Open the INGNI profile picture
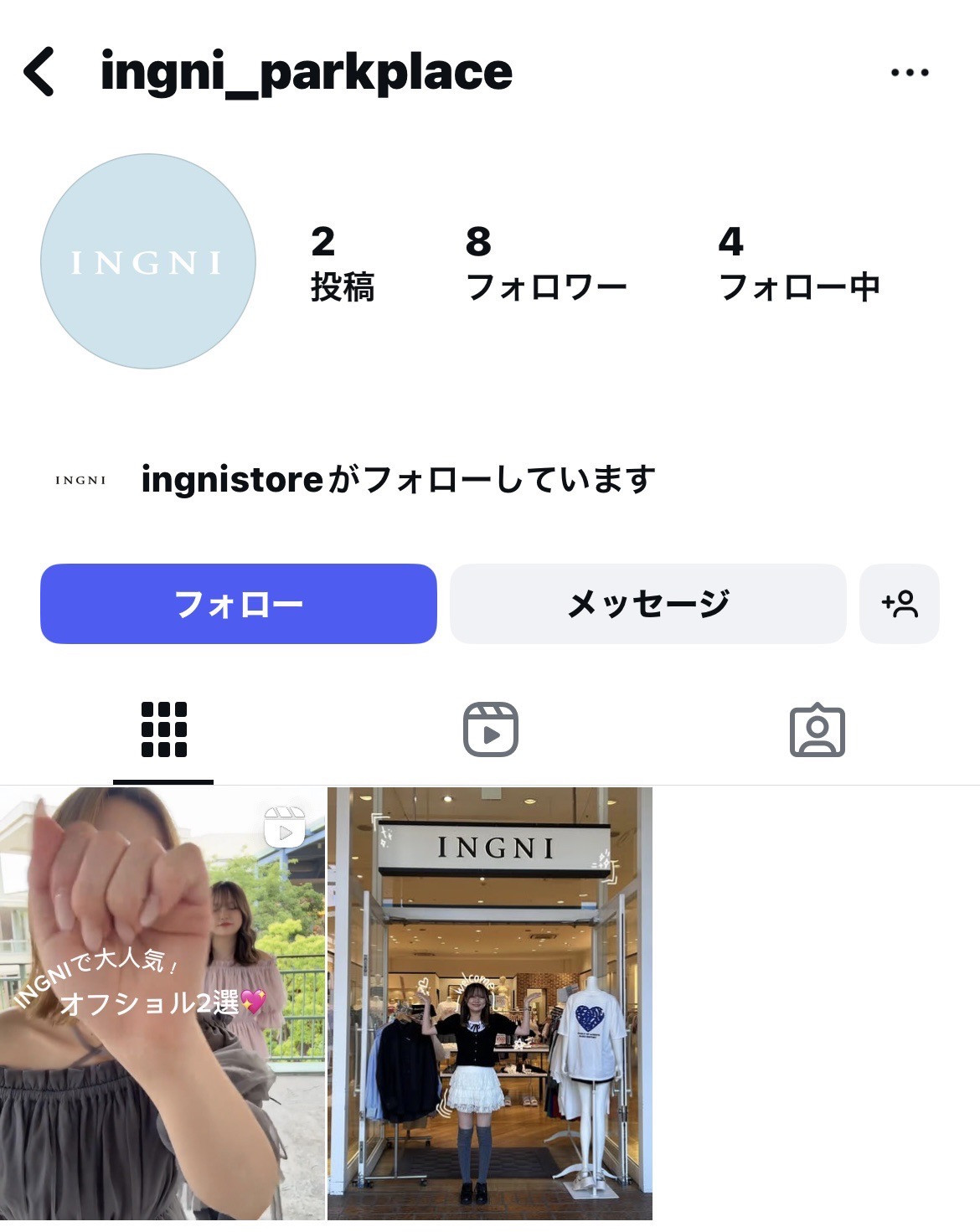Viewport: 980px width, 1232px height. (x=148, y=261)
